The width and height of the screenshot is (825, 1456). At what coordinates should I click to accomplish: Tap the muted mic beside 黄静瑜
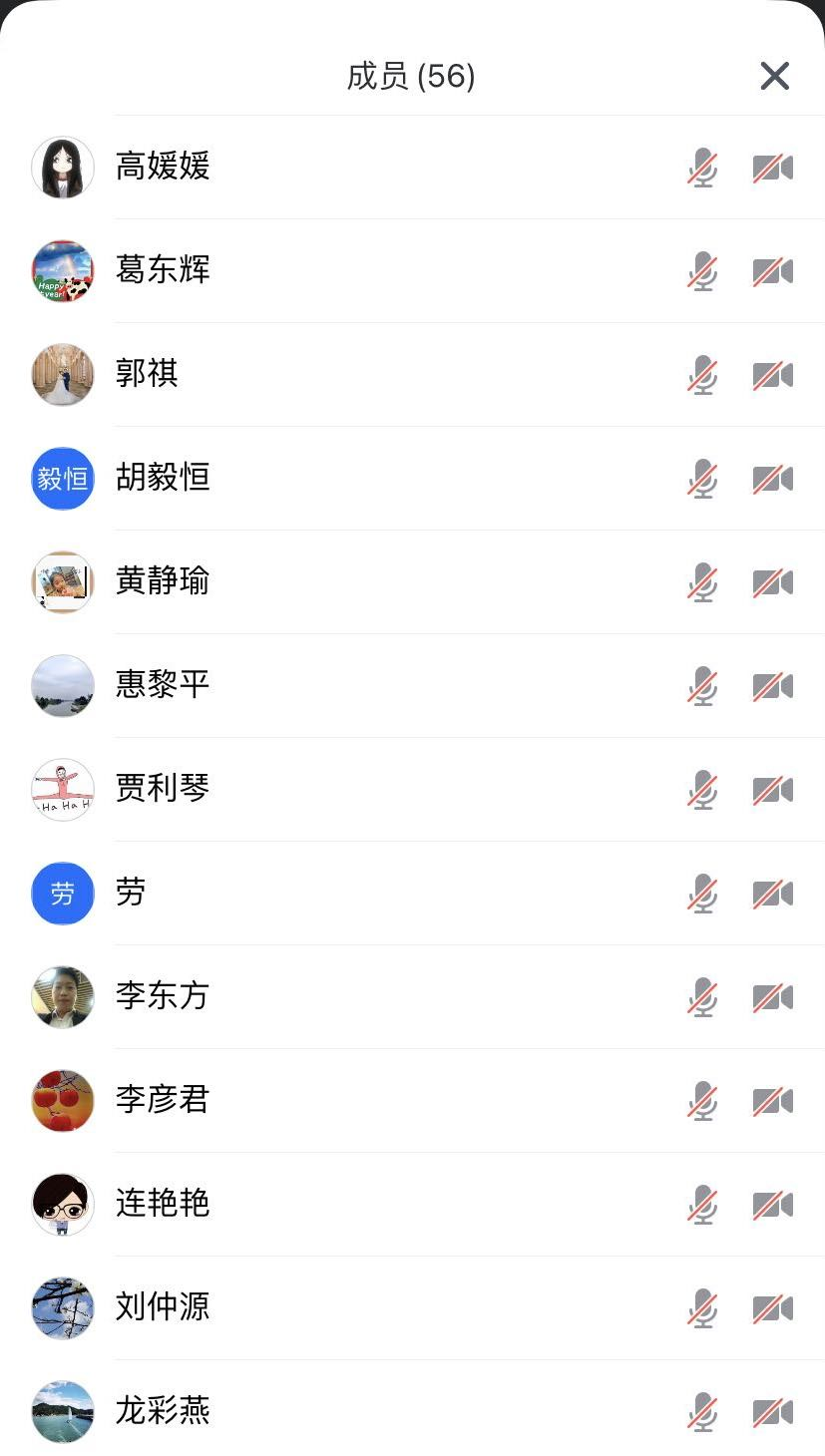click(702, 582)
